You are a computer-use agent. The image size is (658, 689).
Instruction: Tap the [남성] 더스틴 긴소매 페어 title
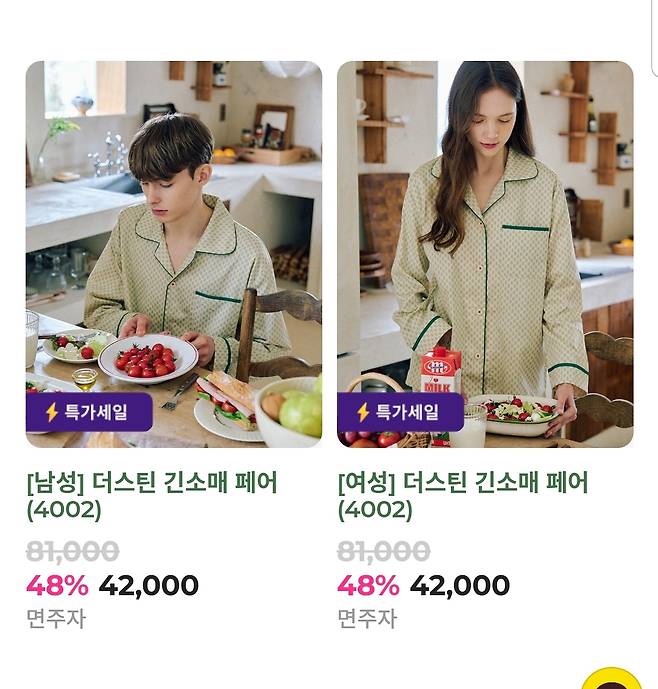point(152,495)
